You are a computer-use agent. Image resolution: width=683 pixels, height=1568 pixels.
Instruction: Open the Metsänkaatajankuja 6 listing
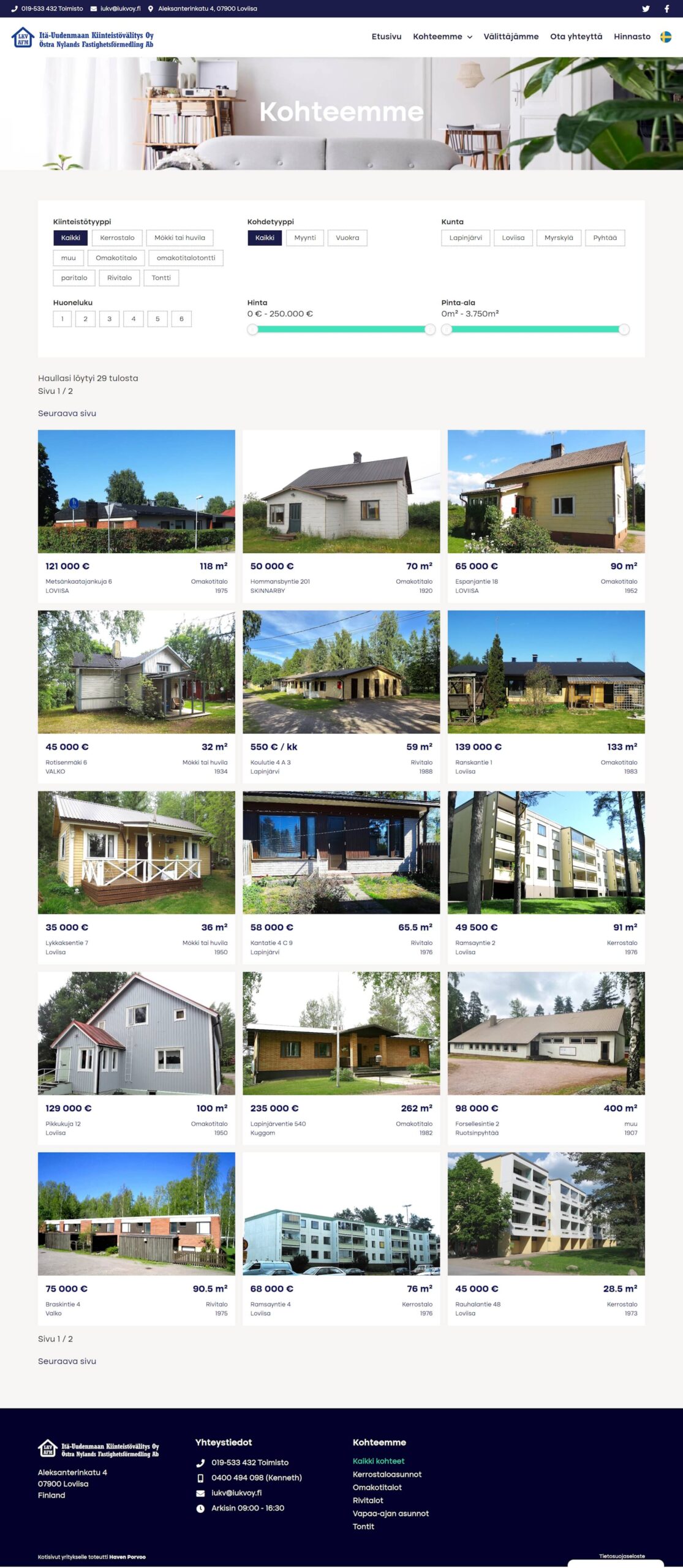[136, 492]
